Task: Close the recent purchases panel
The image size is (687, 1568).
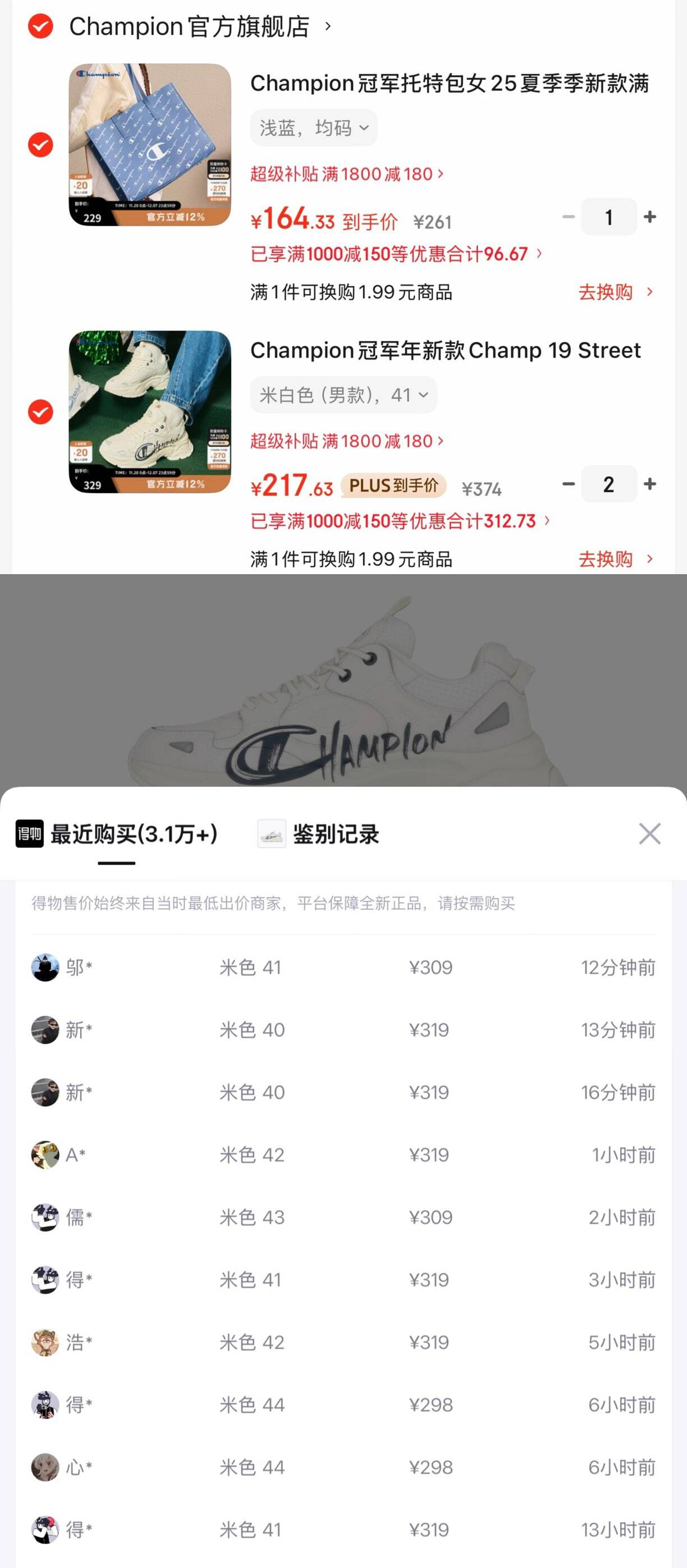Action: pyautogui.click(x=650, y=833)
